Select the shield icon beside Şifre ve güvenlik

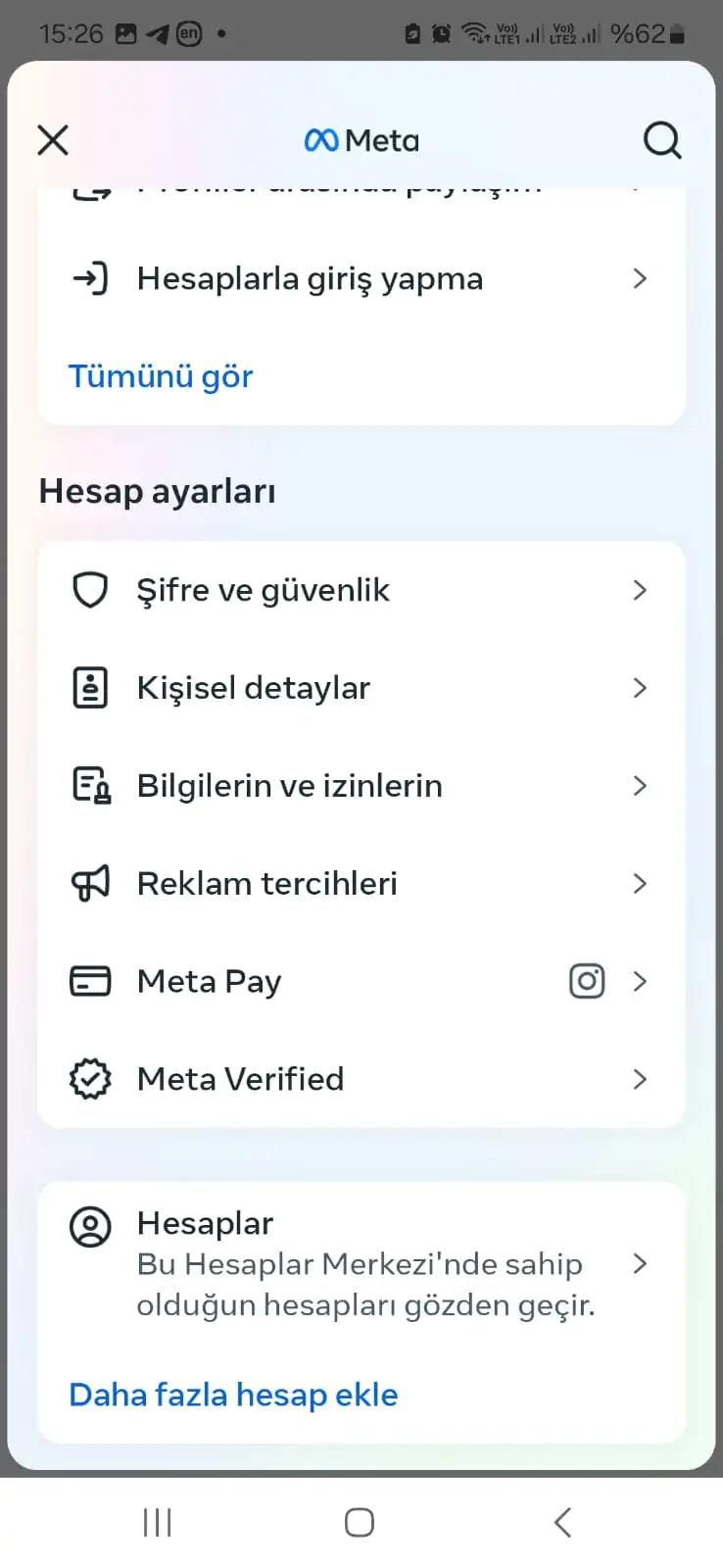[x=90, y=589]
